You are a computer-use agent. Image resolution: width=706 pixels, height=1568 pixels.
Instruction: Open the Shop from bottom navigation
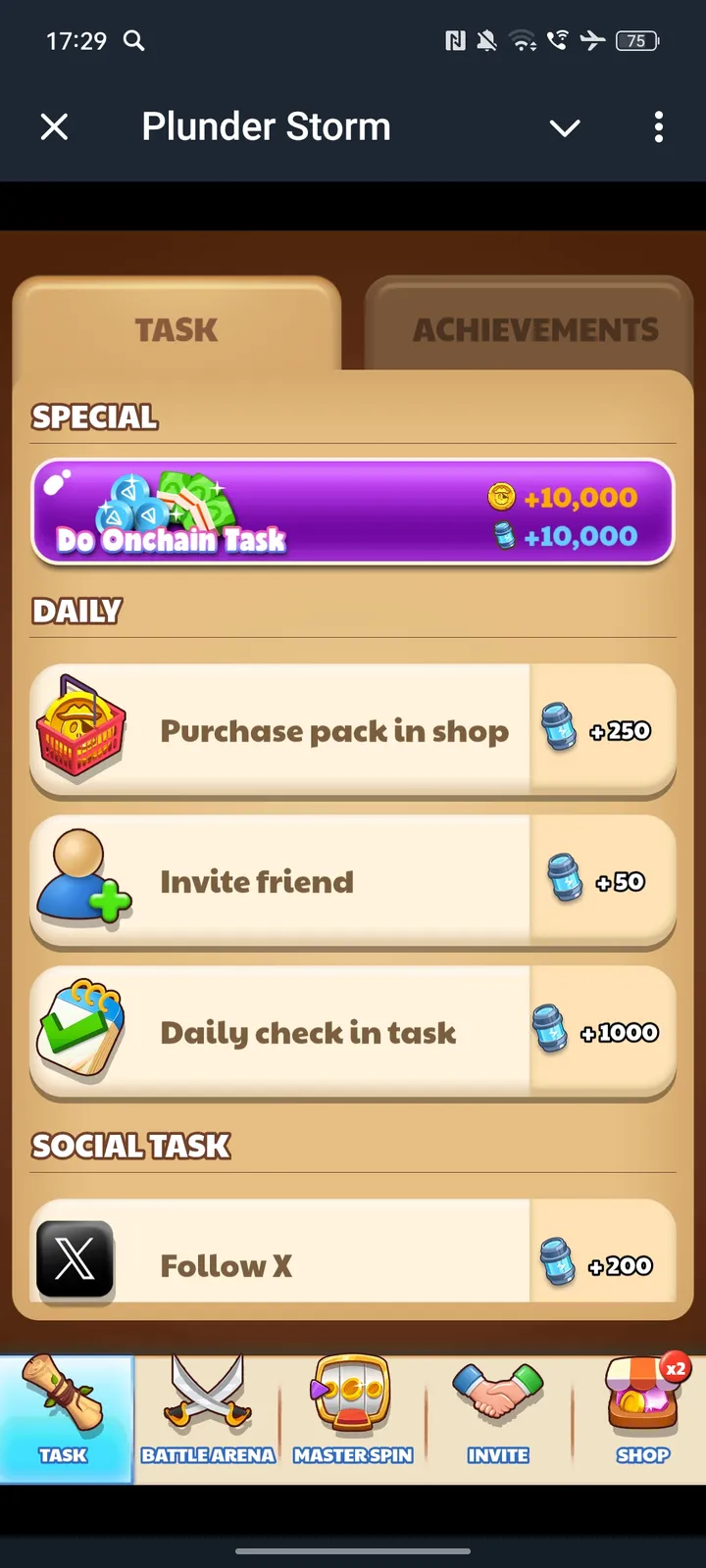642,1417
